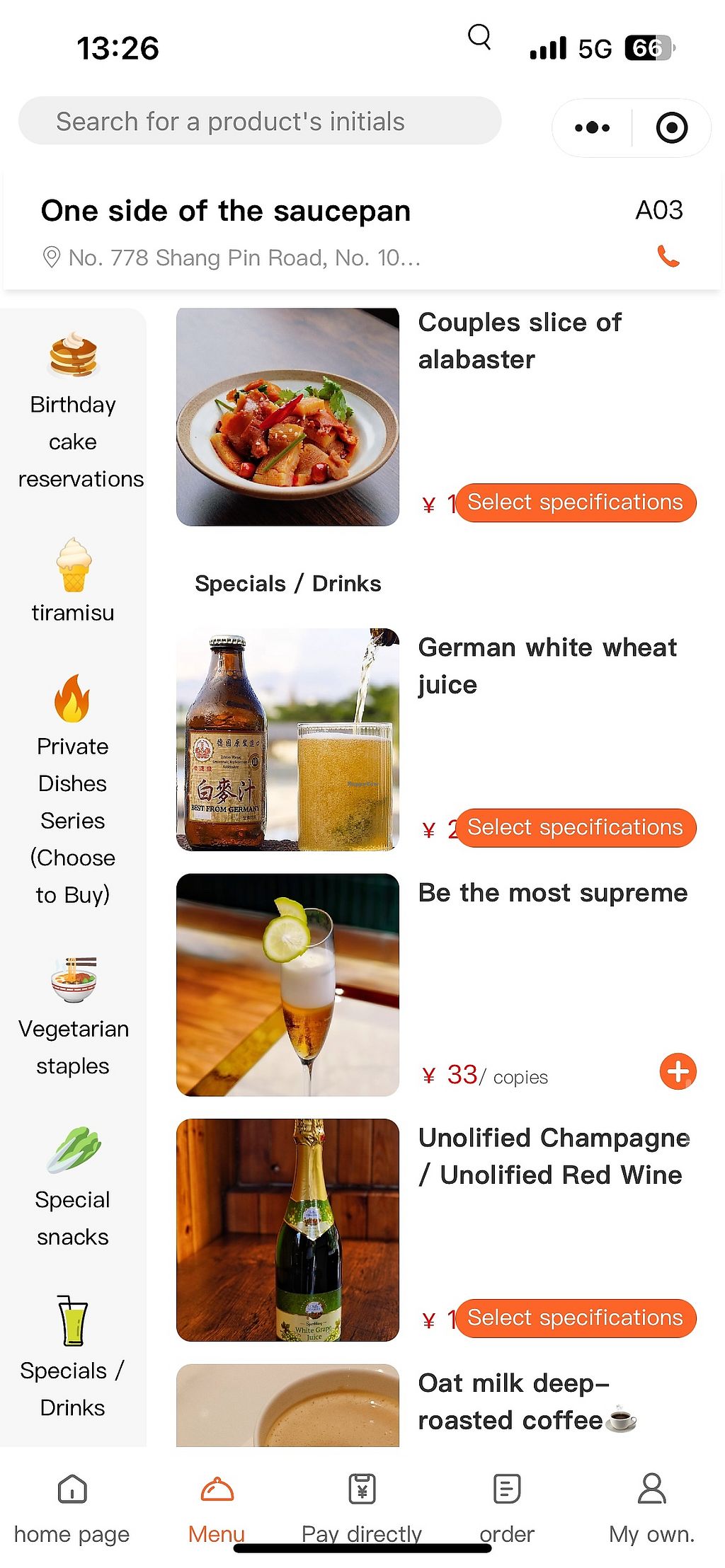Close the mini program via the circle icon
The width and height of the screenshot is (725, 1568).
pyautogui.click(x=671, y=128)
